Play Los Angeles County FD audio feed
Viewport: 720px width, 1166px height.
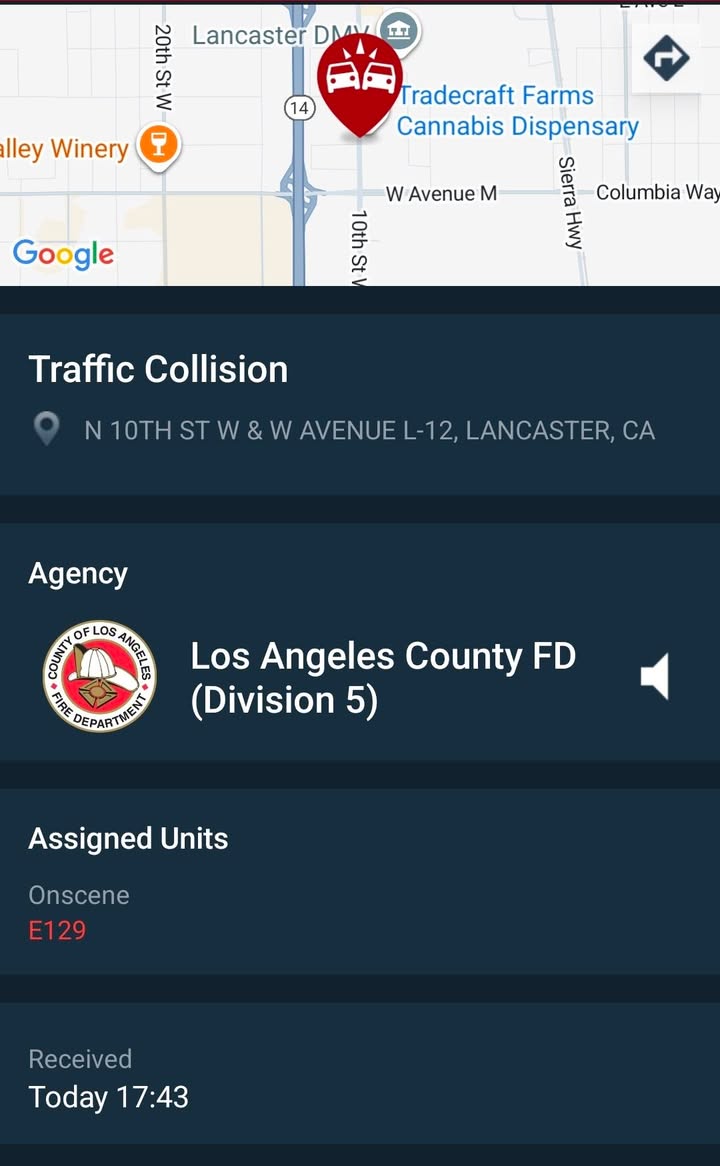[655, 677]
